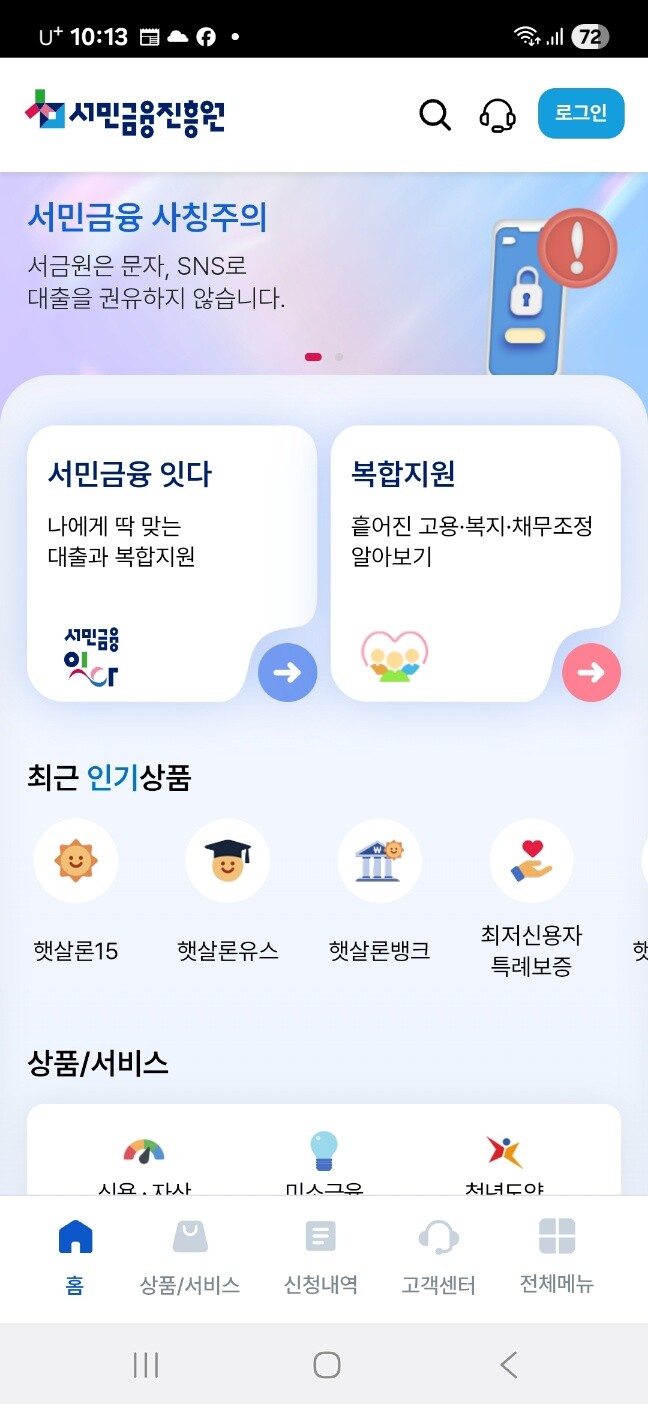Viewport: 648px width, 1404px height.
Task: Open the headset customer support icon
Action: 497,116
